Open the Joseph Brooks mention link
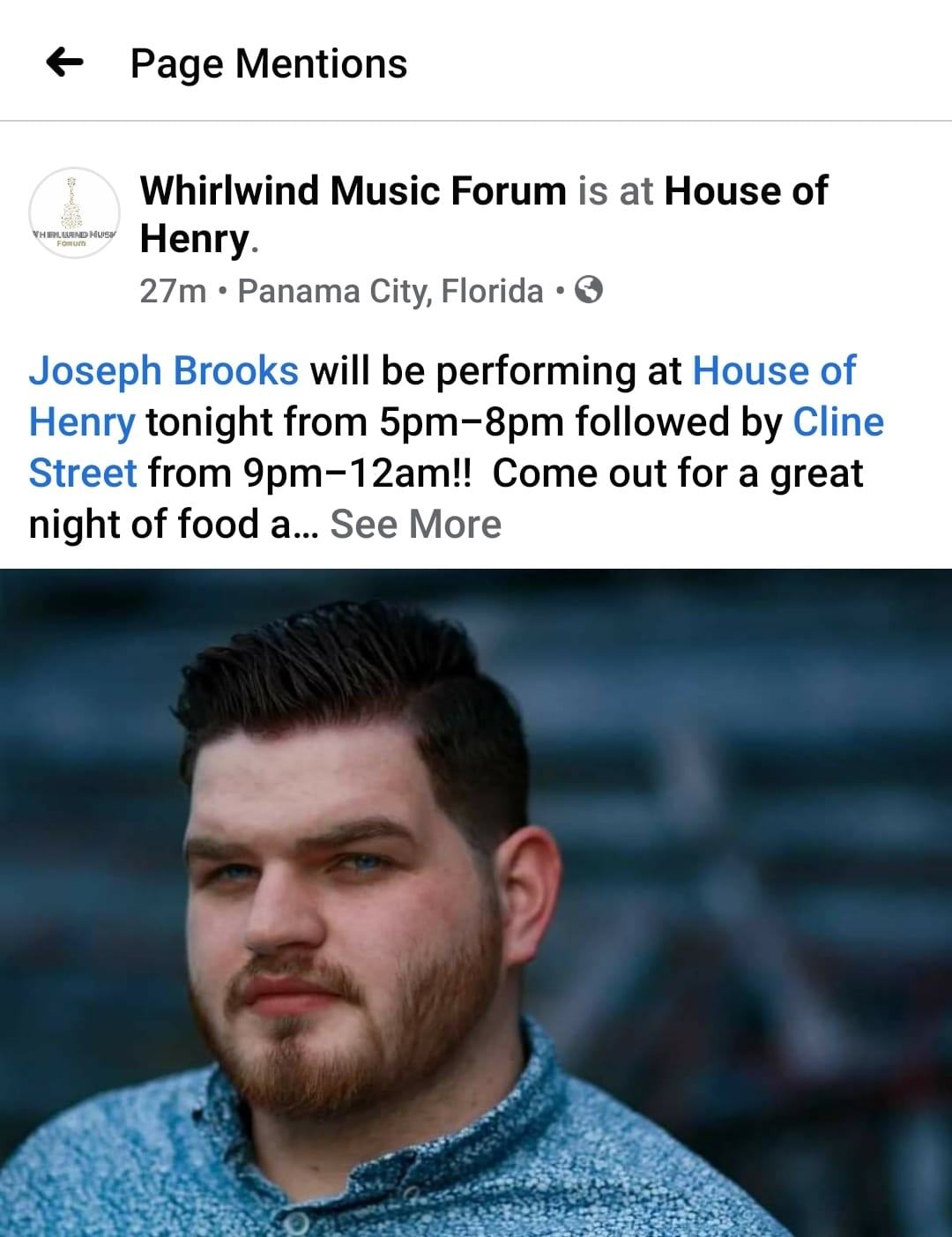Image resolution: width=952 pixels, height=1237 pixels. coord(164,371)
